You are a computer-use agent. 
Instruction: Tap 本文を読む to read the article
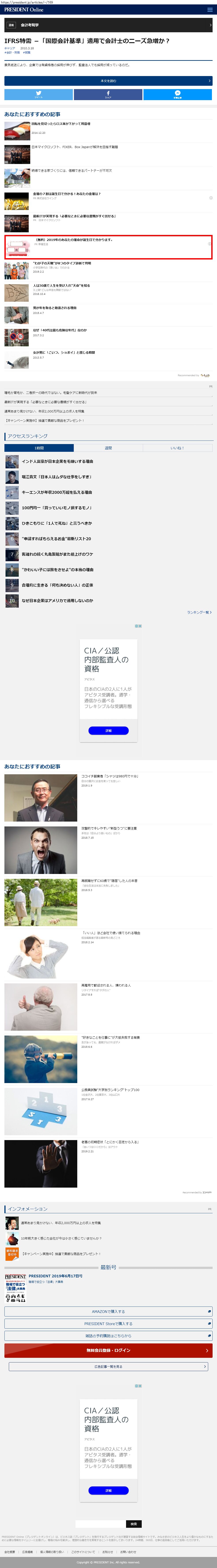108,81
